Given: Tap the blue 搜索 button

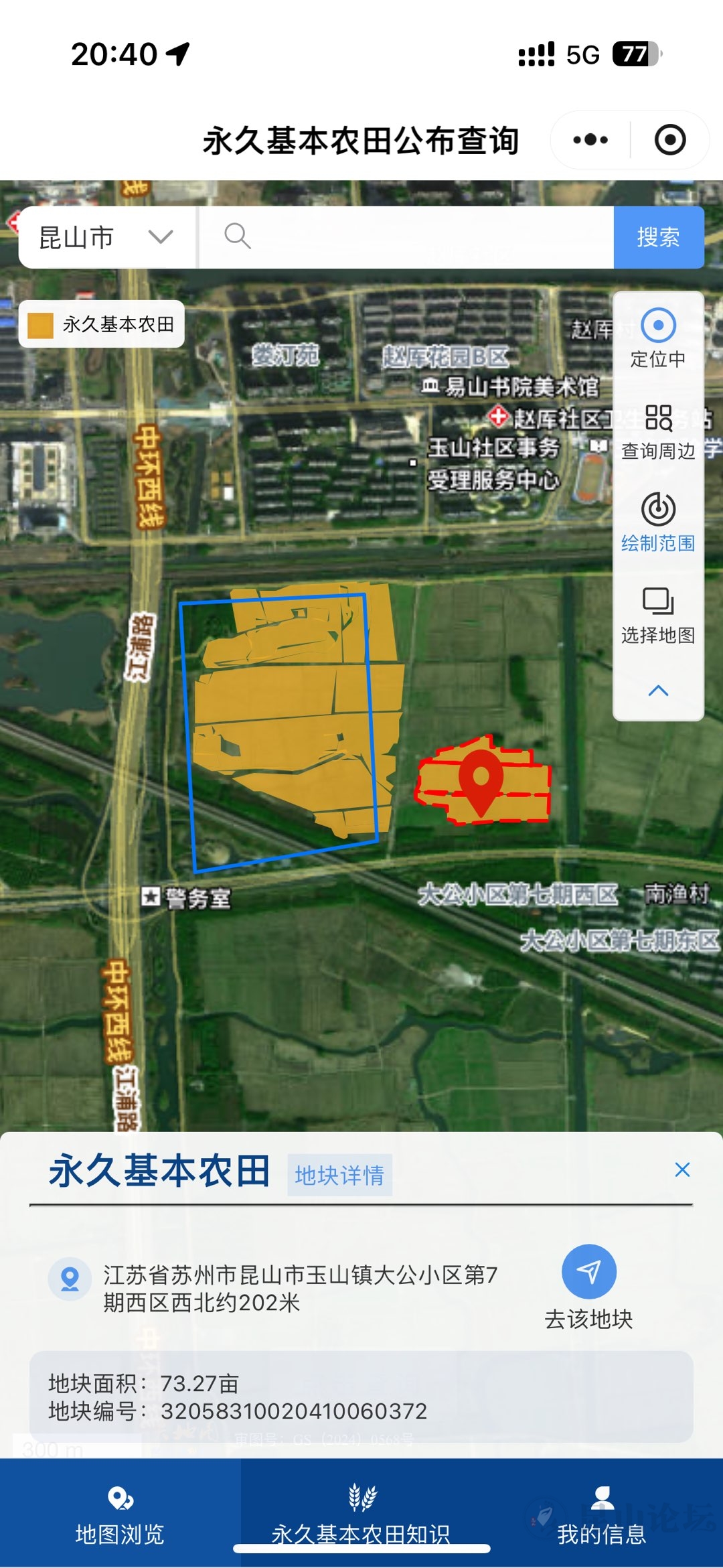Looking at the screenshot, I should pos(658,237).
